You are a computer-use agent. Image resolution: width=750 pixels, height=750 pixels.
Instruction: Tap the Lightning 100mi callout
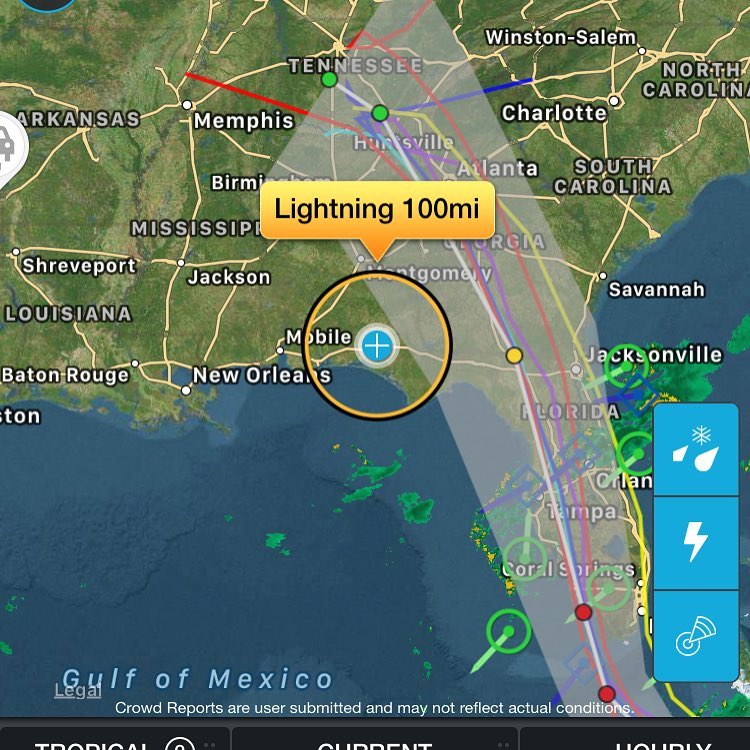377,210
